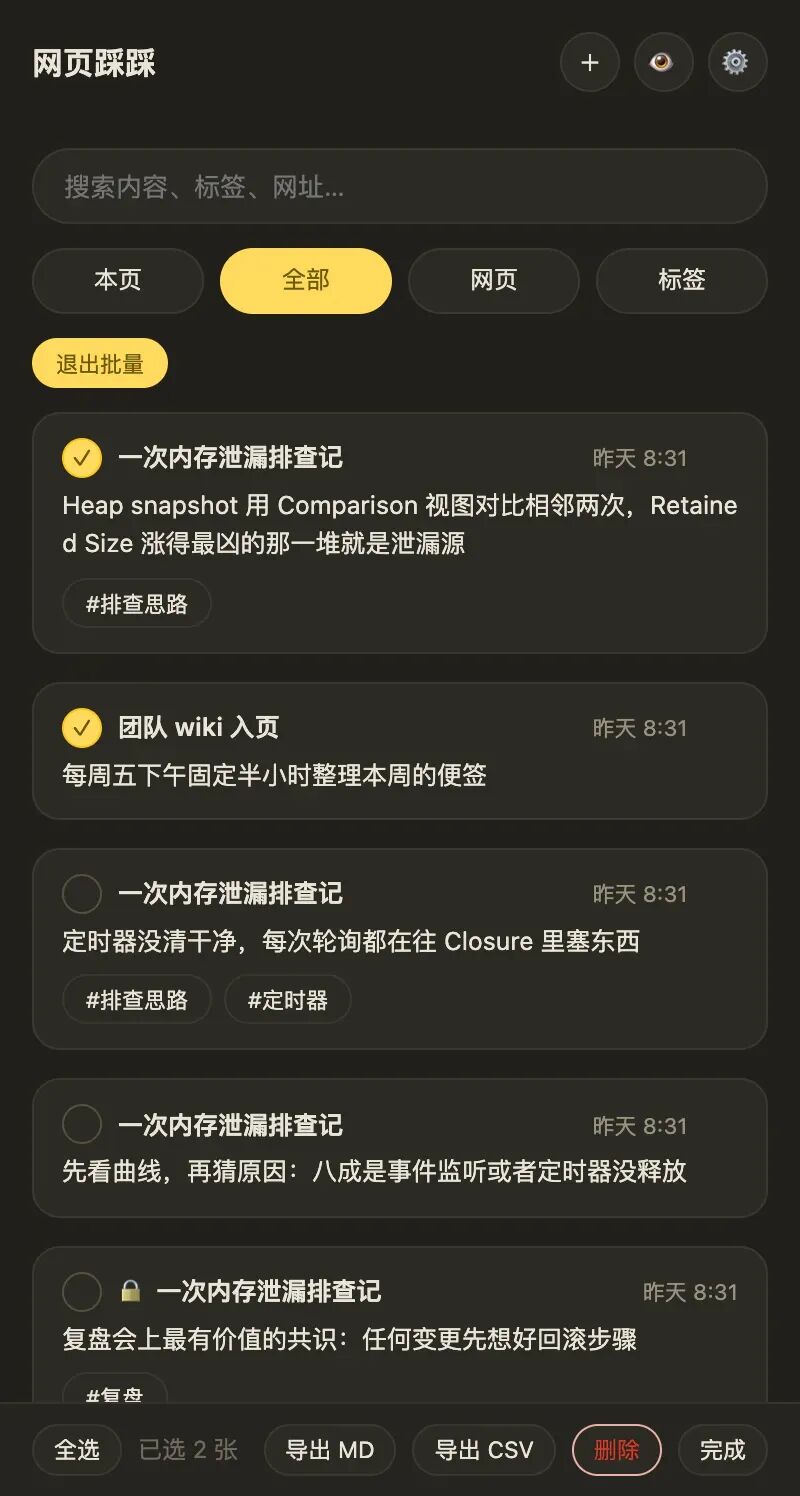Tap the #定时器 tag chip
Screen dimensions: 800x1496
(x=288, y=1000)
